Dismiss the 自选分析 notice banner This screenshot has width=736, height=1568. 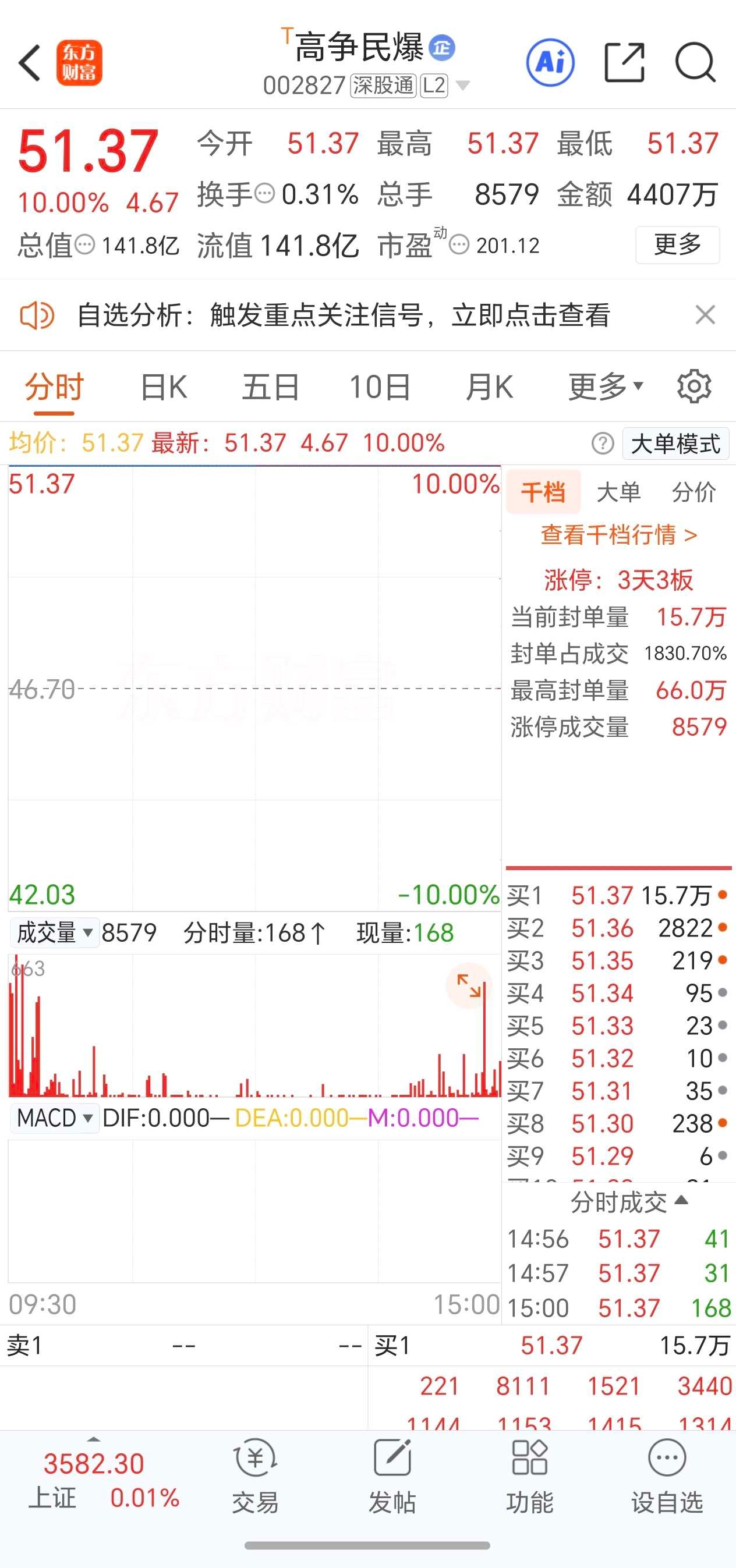tap(705, 315)
